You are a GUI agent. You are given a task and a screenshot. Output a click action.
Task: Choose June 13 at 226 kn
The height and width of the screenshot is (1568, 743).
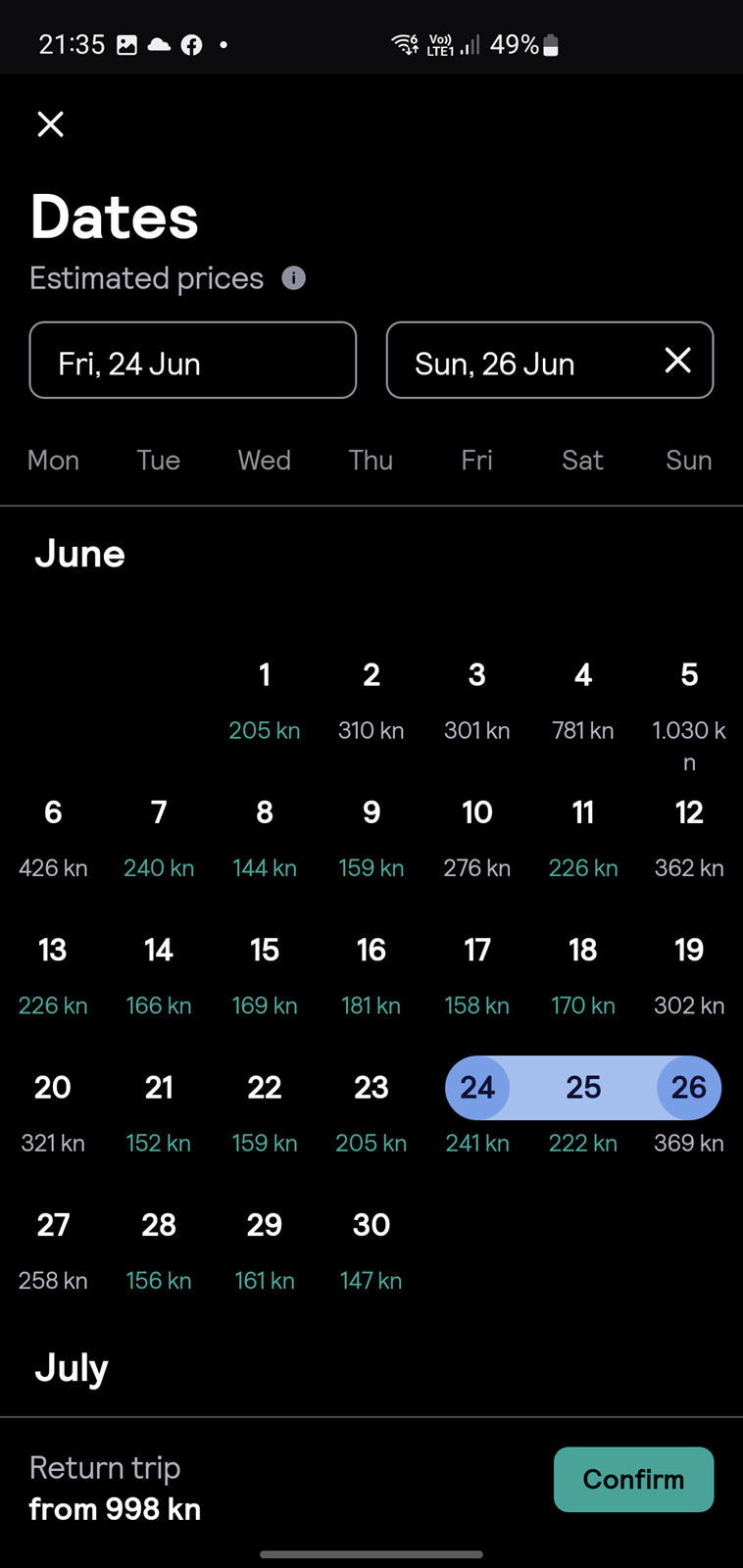53,976
